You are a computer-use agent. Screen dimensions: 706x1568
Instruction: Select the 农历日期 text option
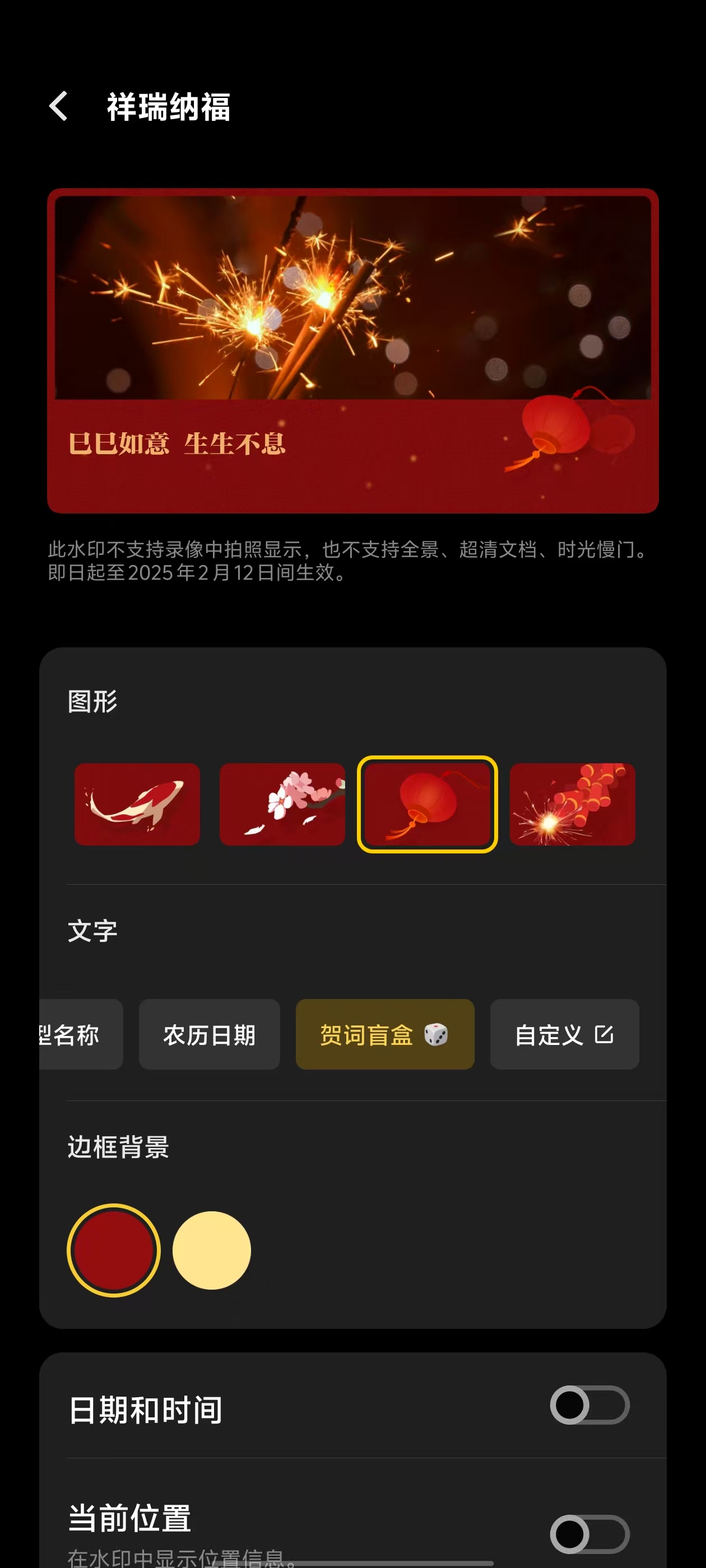pyautogui.click(x=209, y=1034)
